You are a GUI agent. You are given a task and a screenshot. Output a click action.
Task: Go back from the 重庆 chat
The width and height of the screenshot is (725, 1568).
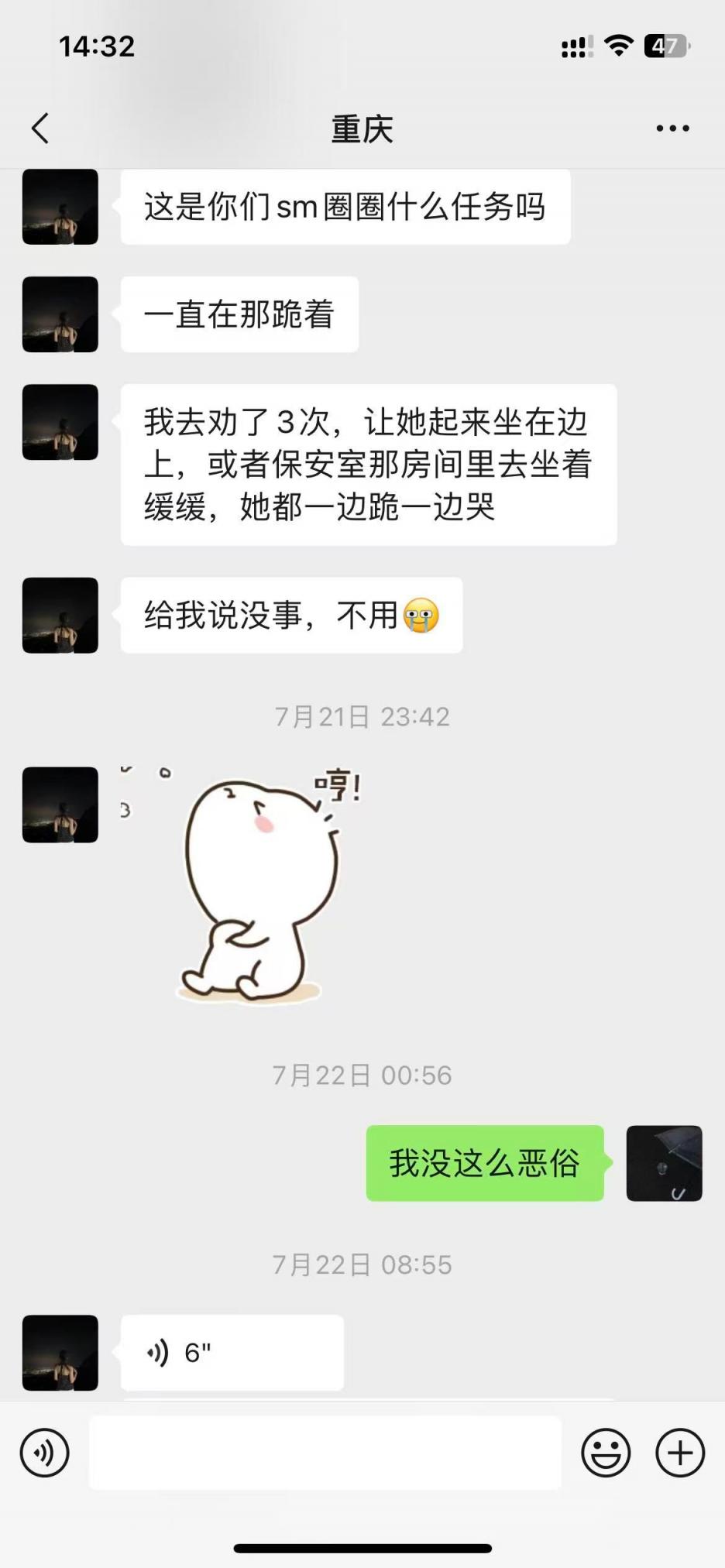[40, 129]
